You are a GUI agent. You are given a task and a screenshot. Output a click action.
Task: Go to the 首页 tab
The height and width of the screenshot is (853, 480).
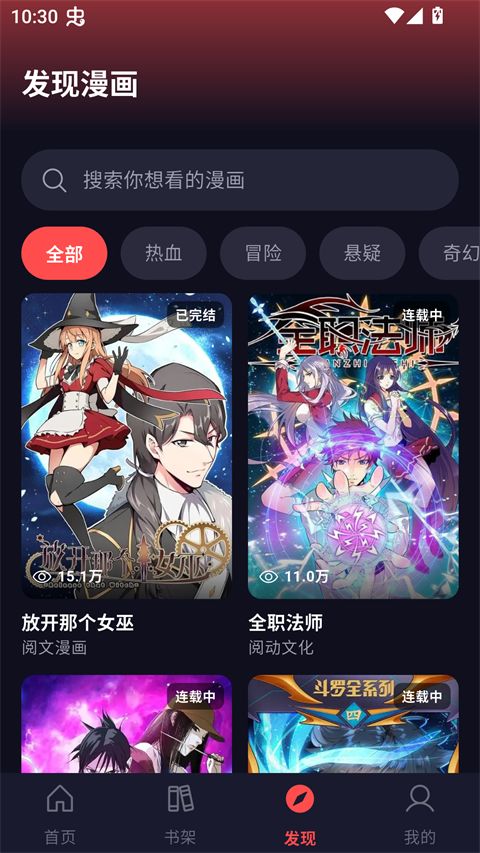tap(60, 814)
